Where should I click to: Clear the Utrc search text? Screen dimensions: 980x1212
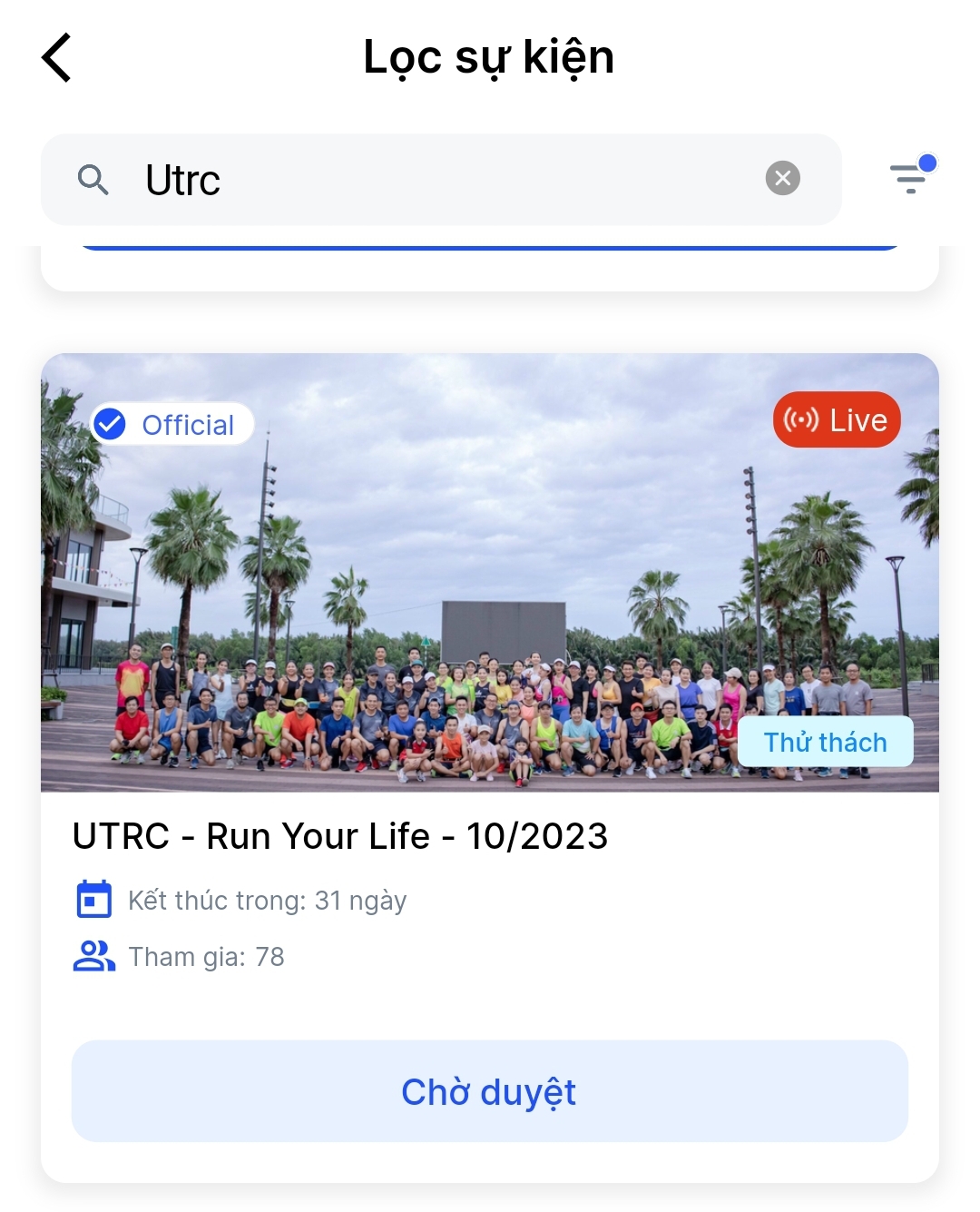782,178
